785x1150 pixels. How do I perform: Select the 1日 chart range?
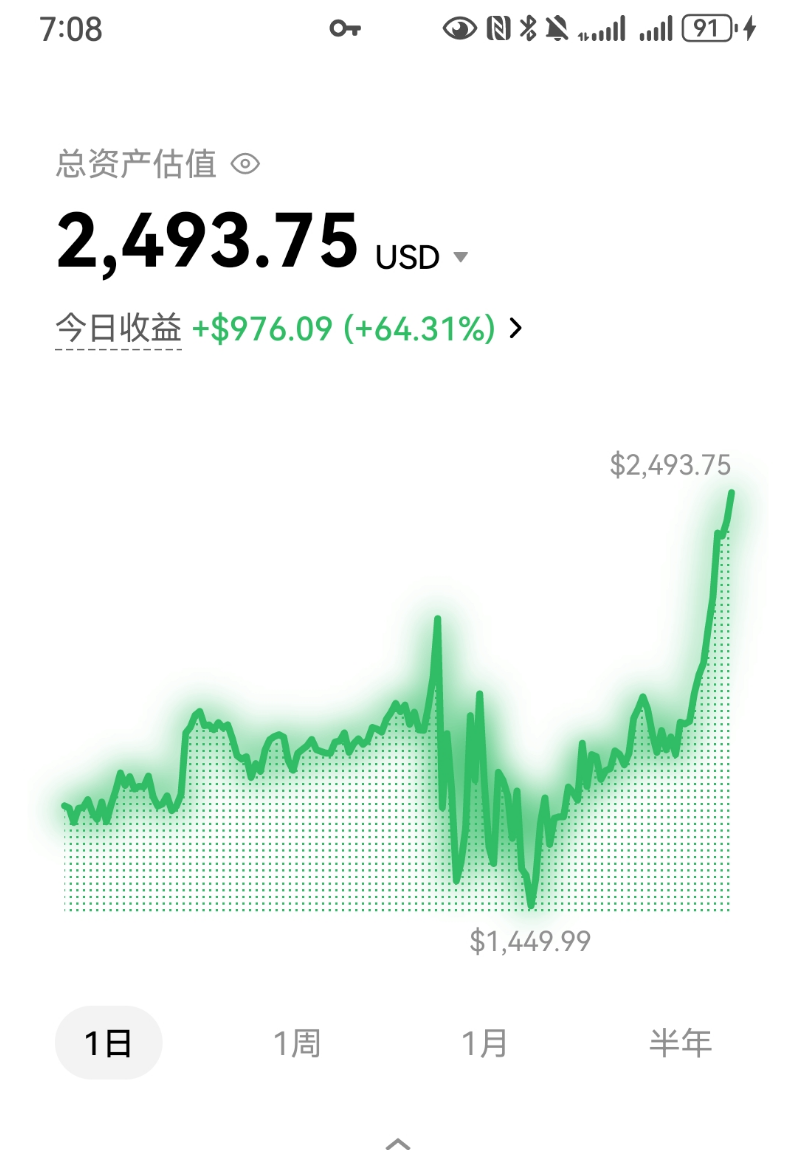point(108,1043)
